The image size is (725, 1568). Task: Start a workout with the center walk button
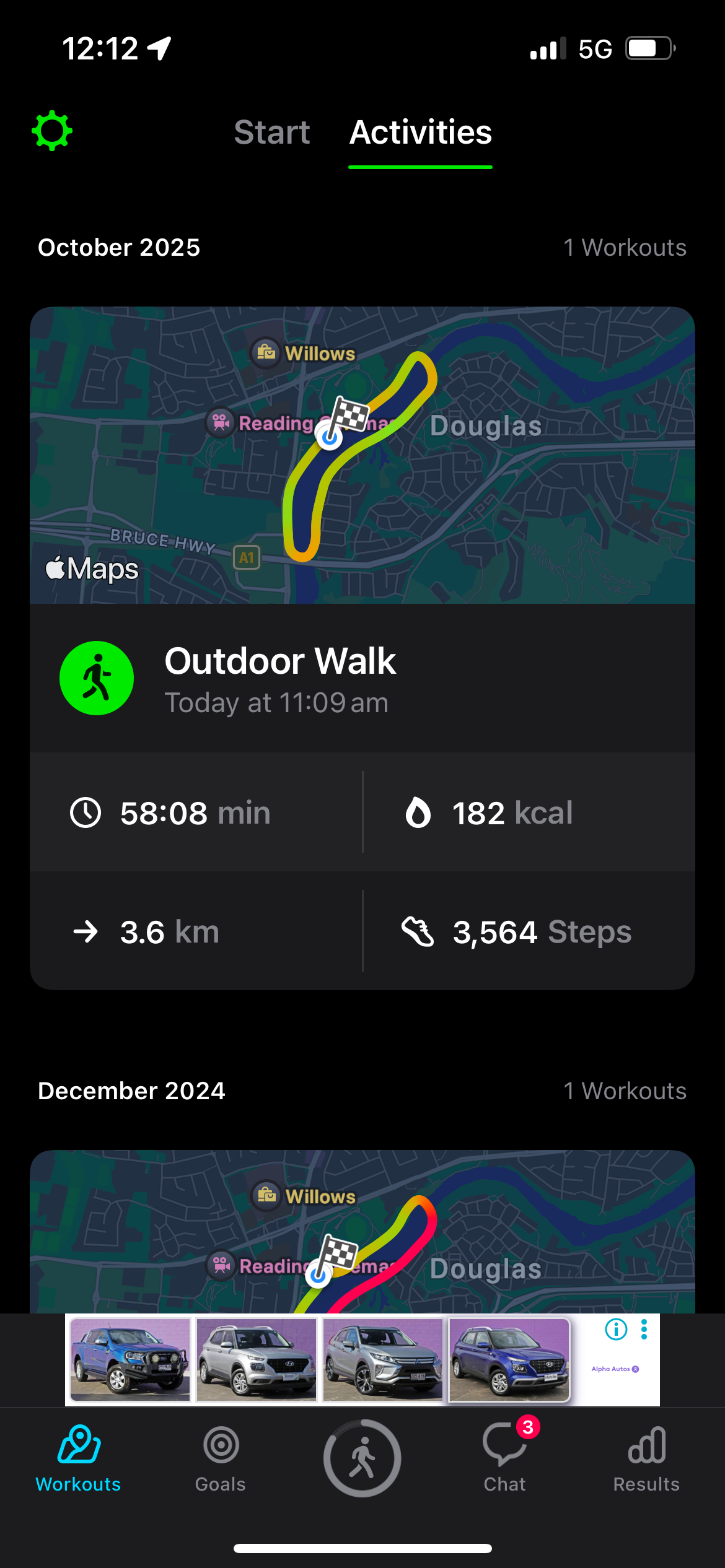pyautogui.click(x=362, y=1458)
